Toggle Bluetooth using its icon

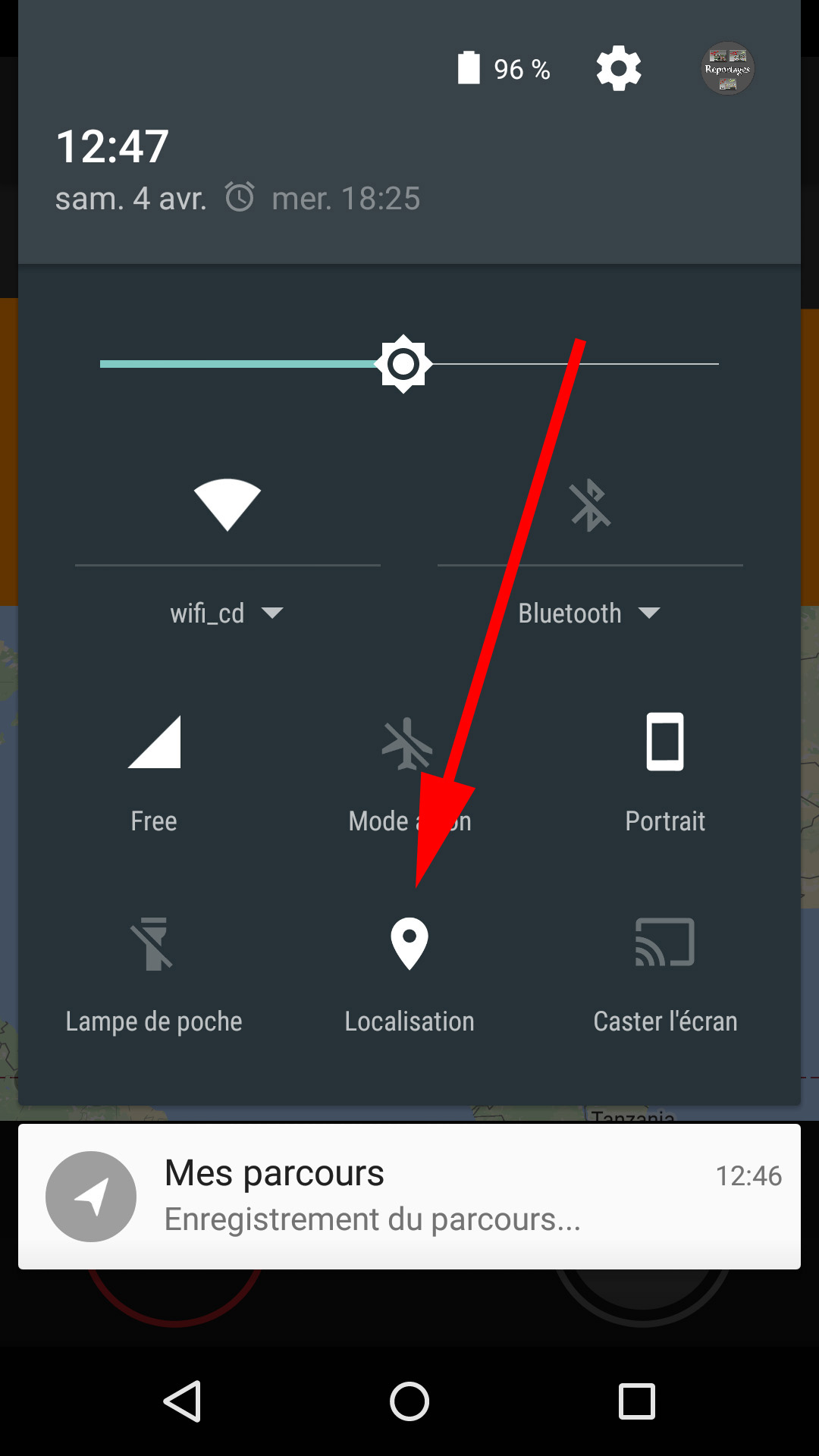[590, 505]
